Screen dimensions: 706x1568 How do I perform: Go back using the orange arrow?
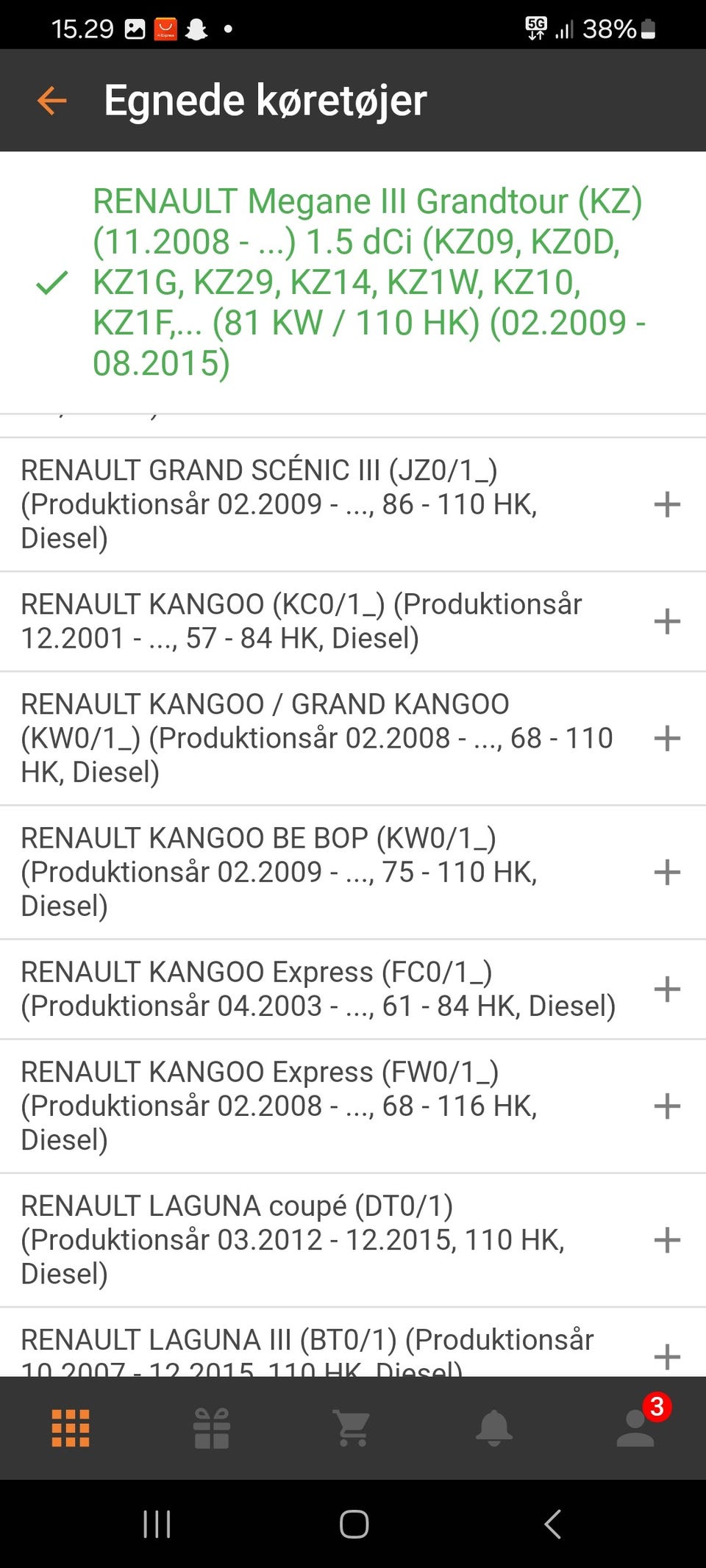(51, 101)
